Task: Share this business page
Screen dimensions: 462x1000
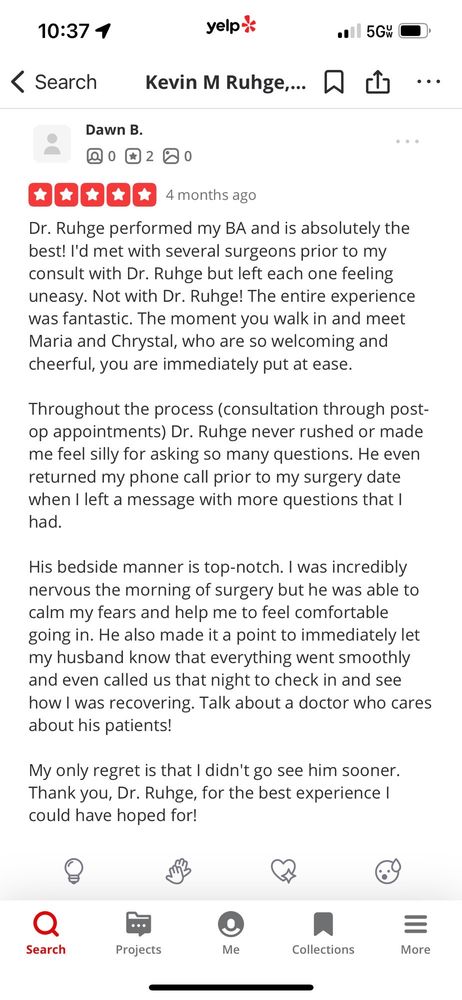Action: coord(378,82)
